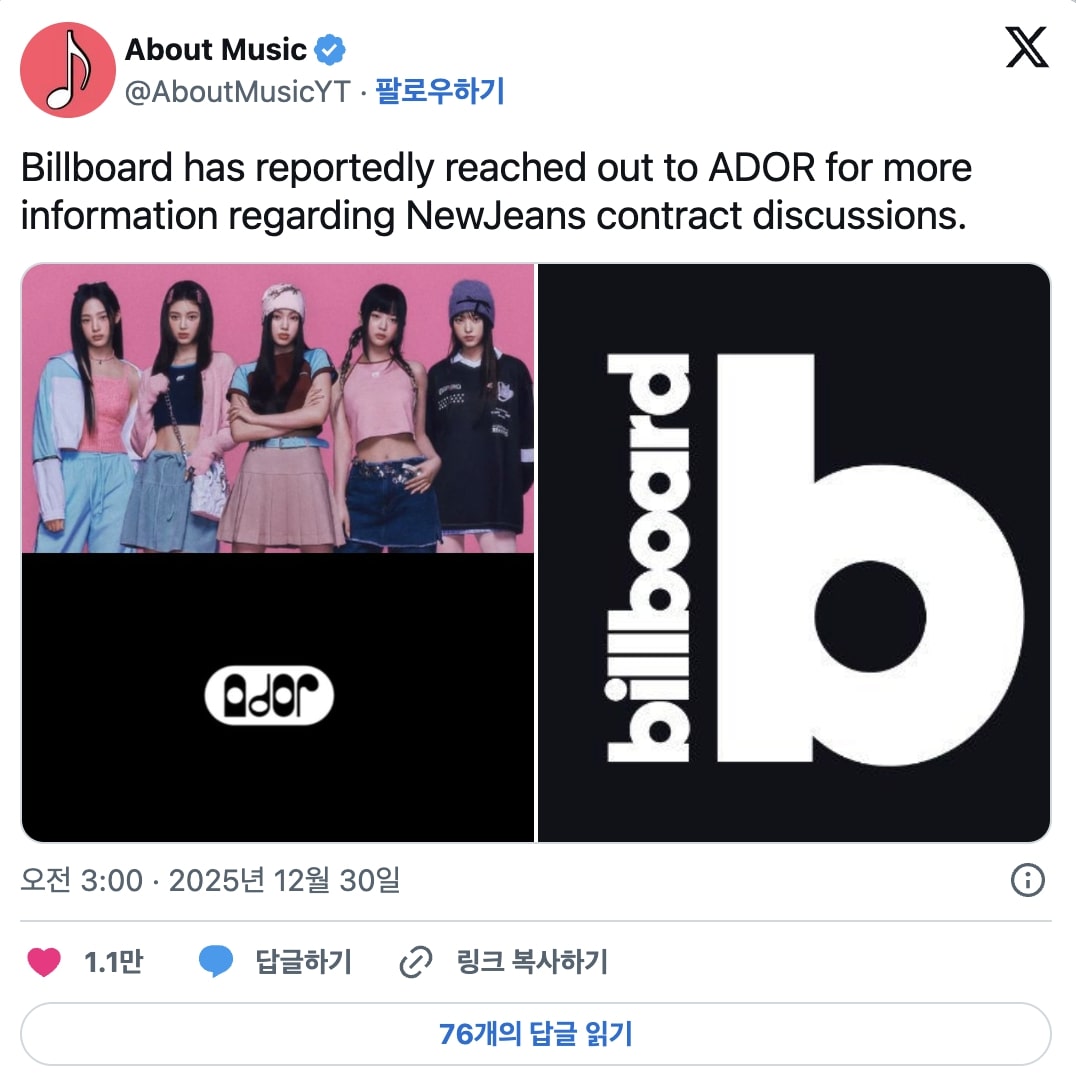Open the @AboutMusicYT handle link
The image size is (1076, 1092).
tap(237, 92)
